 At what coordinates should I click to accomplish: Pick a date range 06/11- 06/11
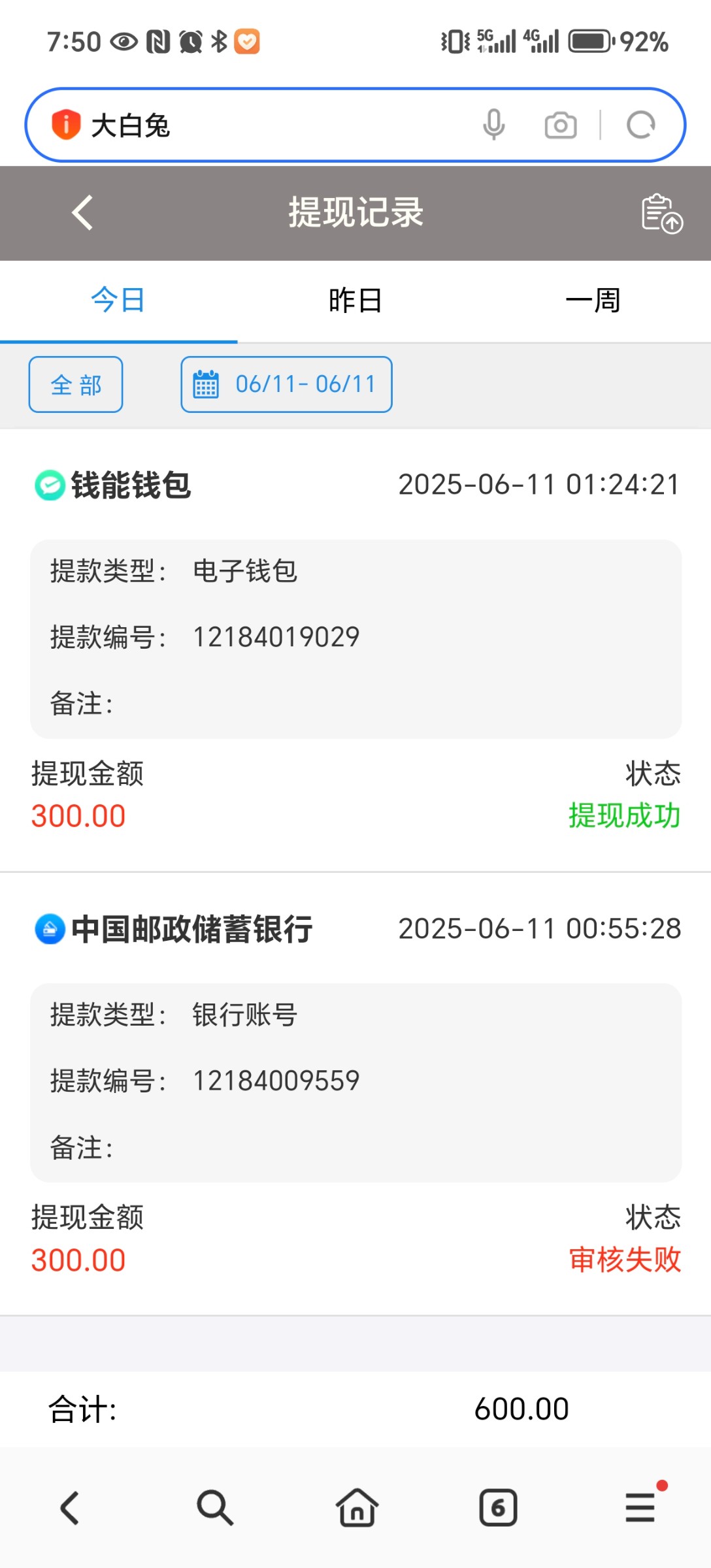click(x=286, y=385)
